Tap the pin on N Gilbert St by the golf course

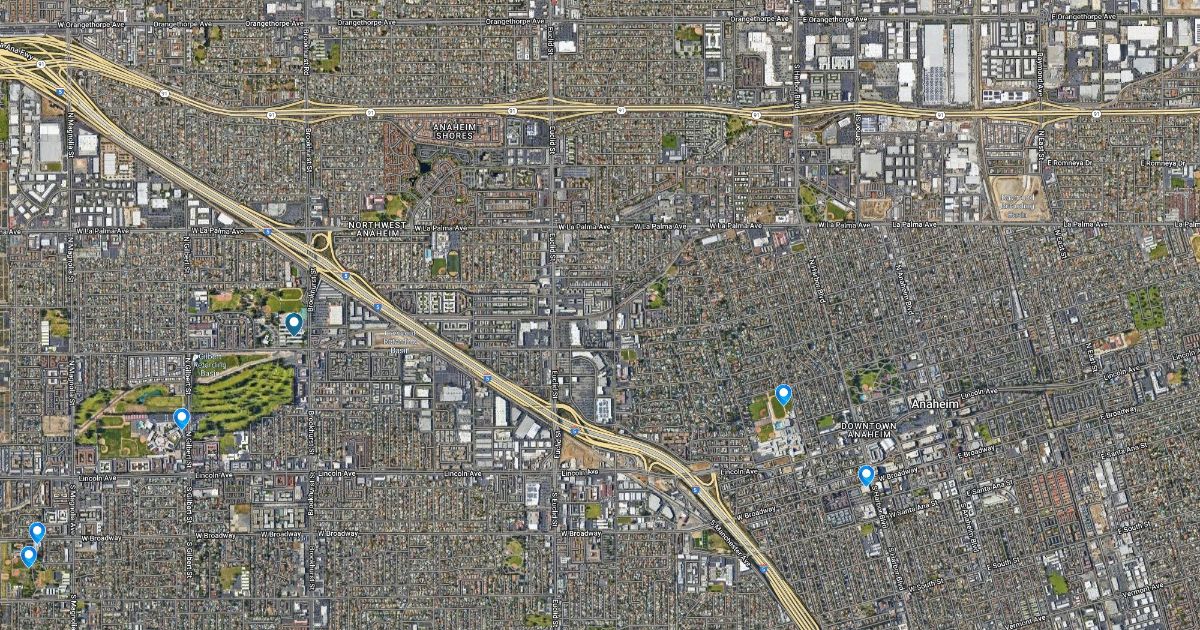[181, 417]
